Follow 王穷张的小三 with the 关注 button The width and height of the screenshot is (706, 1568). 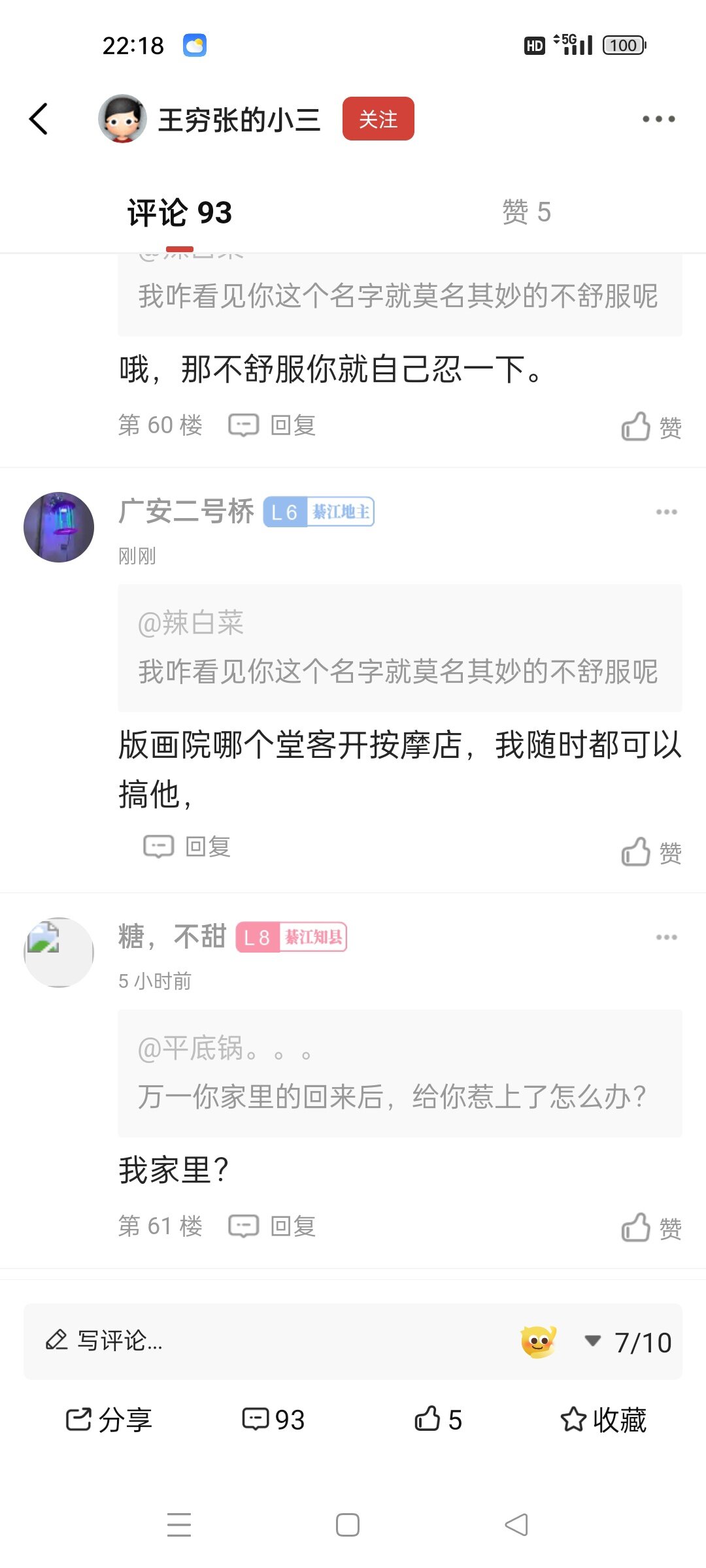378,119
